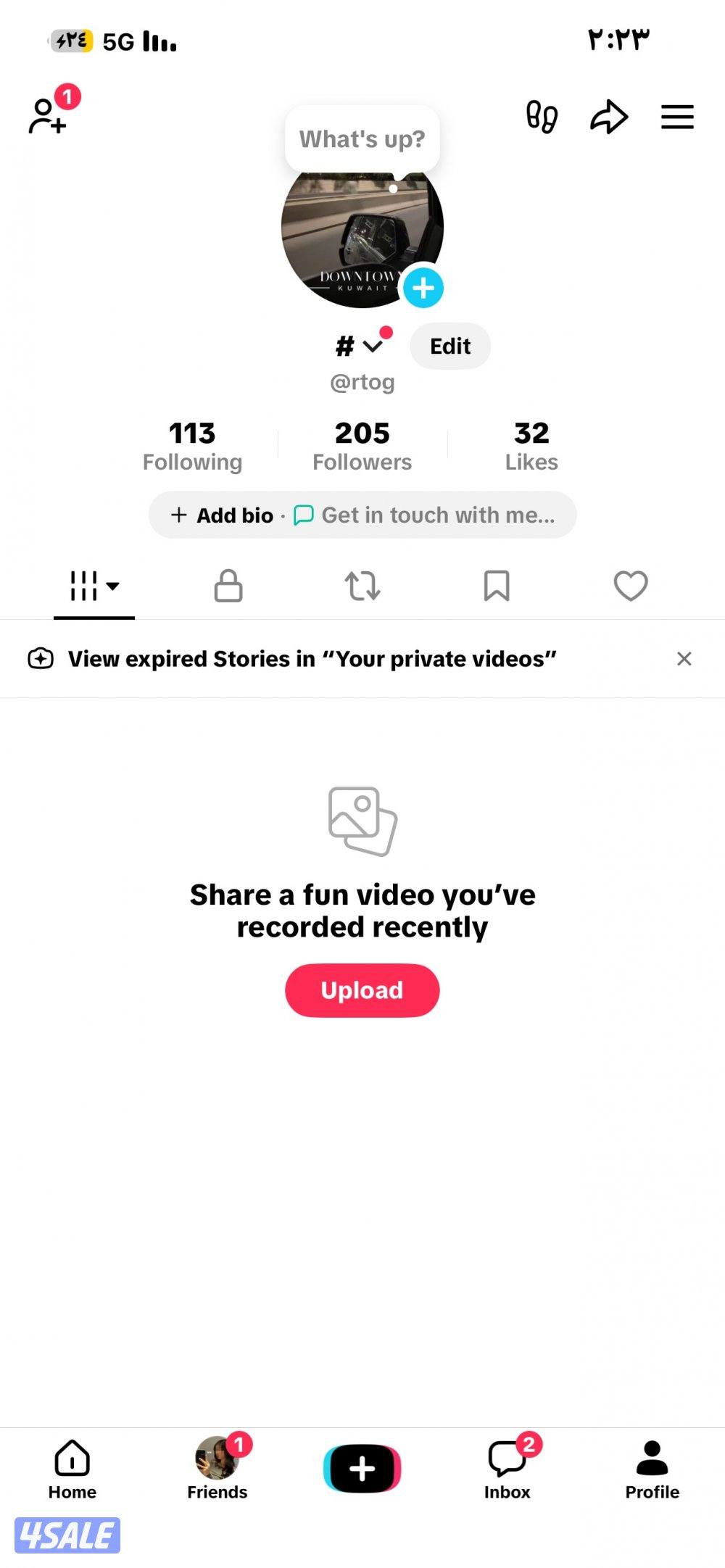The width and height of the screenshot is (725, 1568).
Task: Tap the Edit profile button
Action: coord(450,346)
